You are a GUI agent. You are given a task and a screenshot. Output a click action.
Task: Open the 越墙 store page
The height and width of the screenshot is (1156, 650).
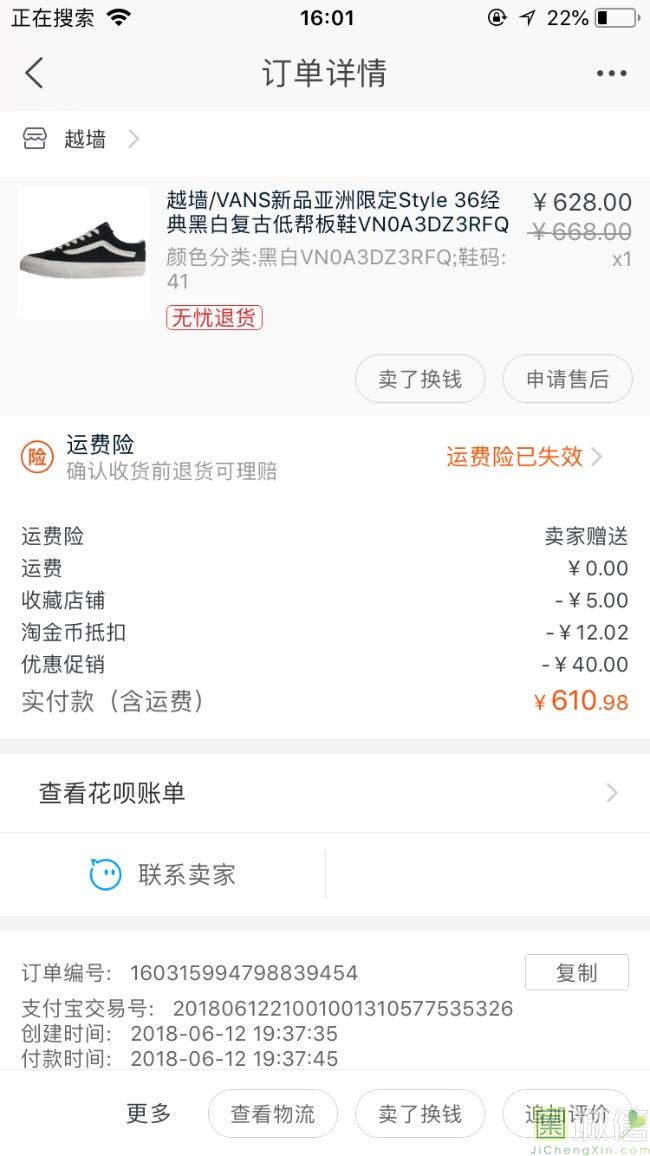85,140
